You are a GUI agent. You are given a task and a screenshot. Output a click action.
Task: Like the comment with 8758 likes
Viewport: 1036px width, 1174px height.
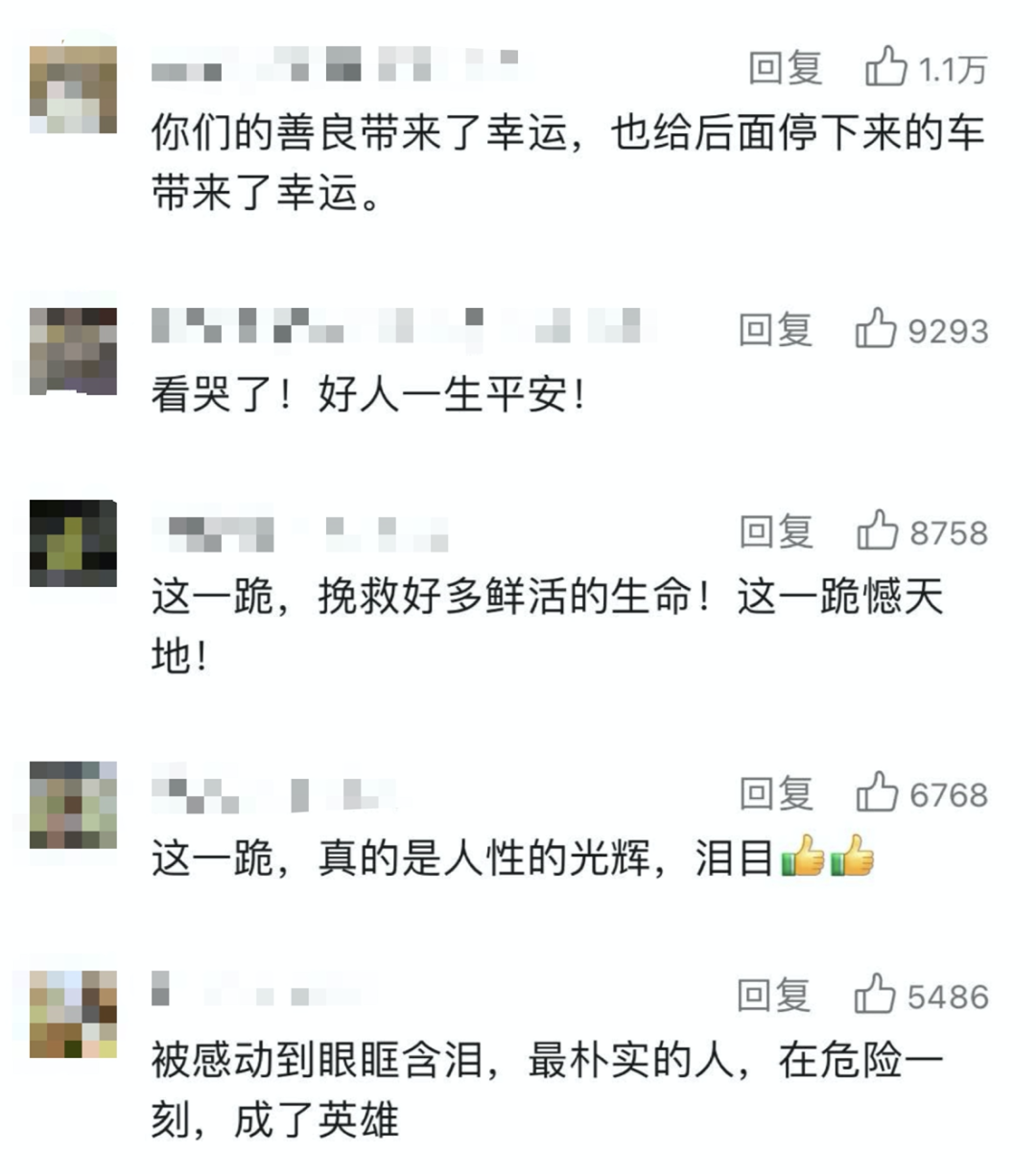[877, 530]
